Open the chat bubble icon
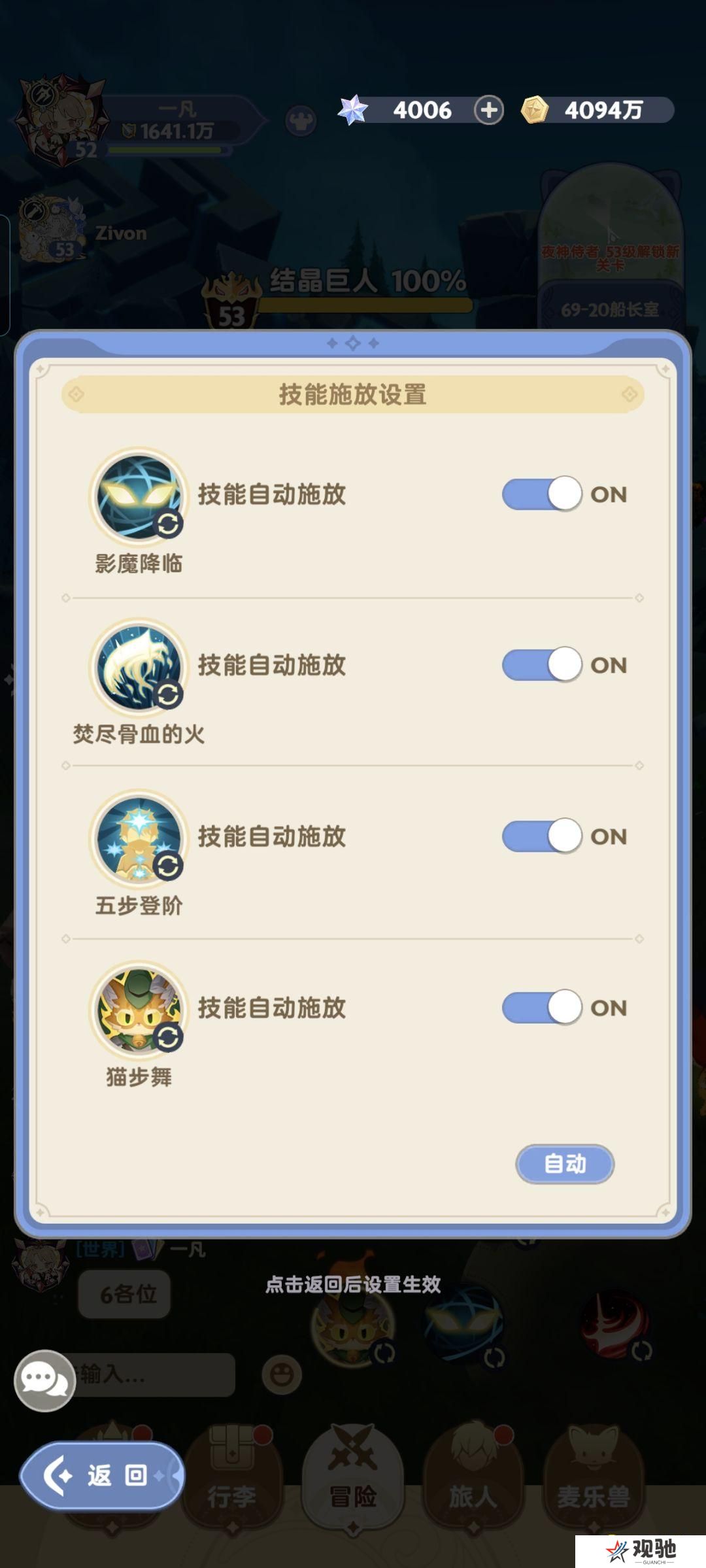706x1568 pixels. pos(44,1380)
